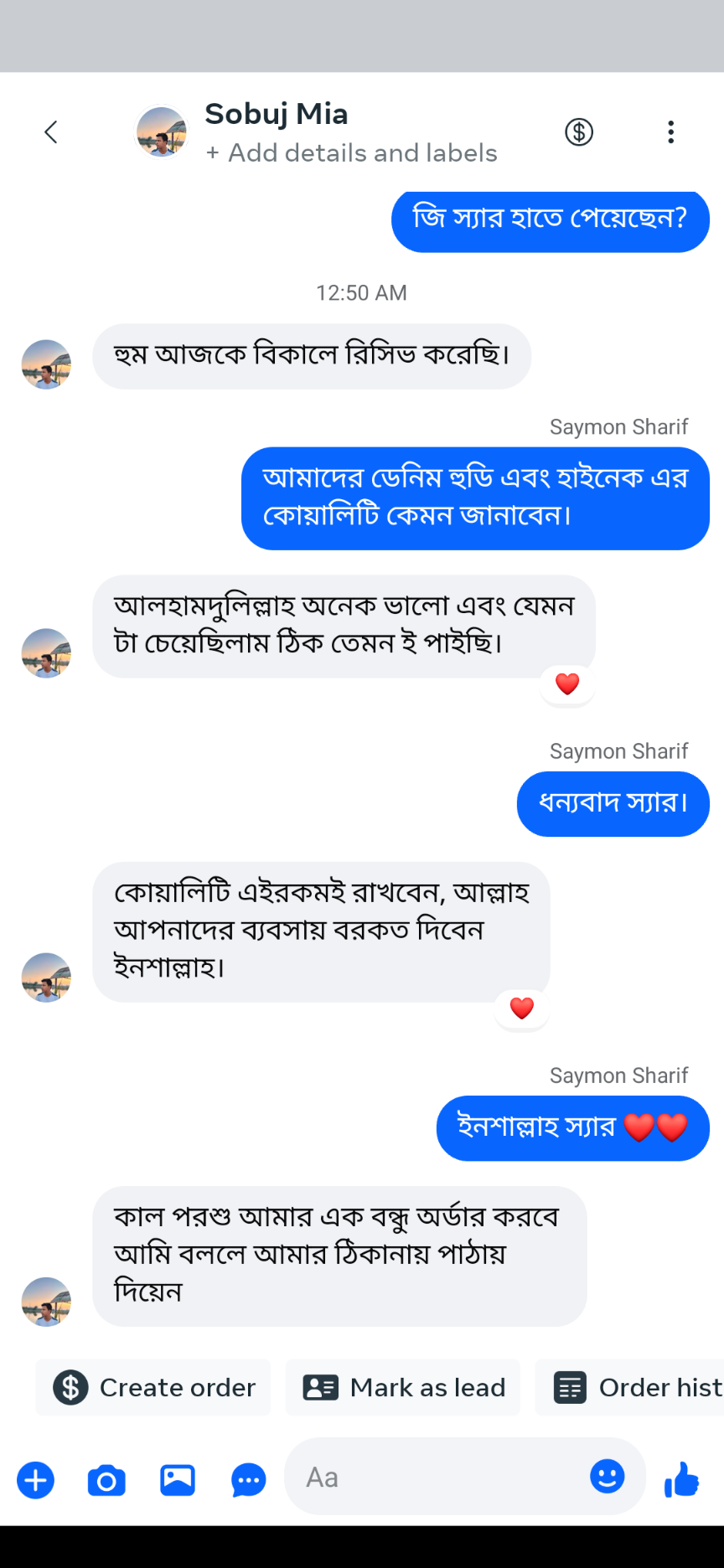Image resolution: width=724 pixels, height=1568 pixels.
Task: Expand Sobuj Mia's profile details
Action: pyautogui.click(x=351, y=153)
